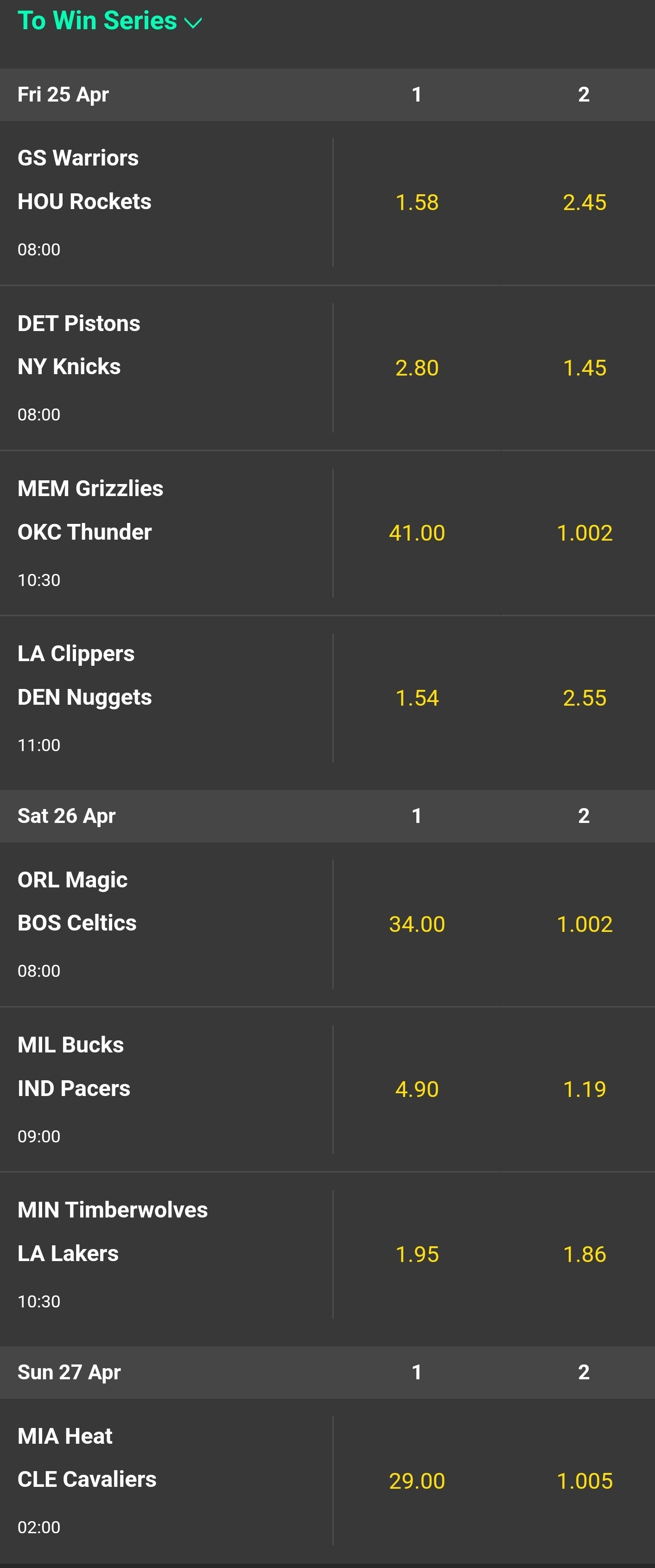The width and height of the screenshot is (655, 1568).
Task: Select ORL Magic at 34.00
Action: (x=417, y=924)
